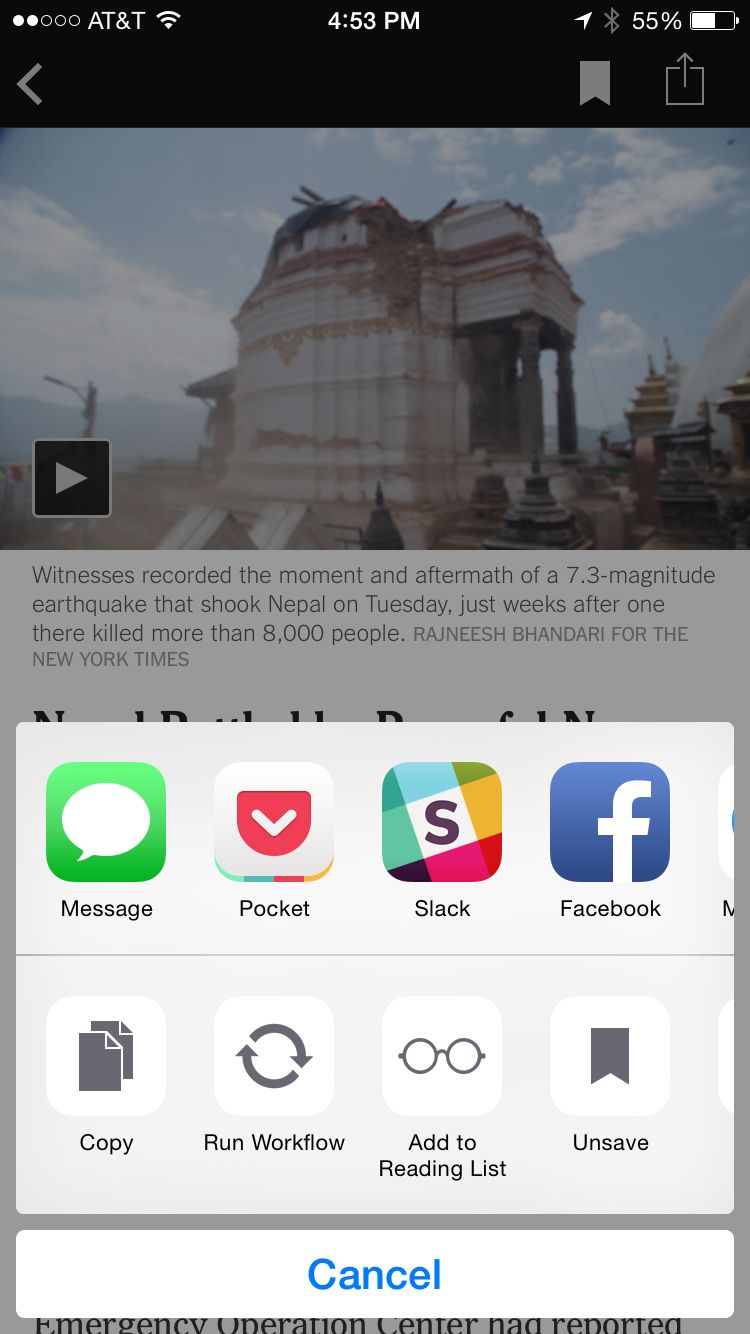The height and width of the screenshot is (1334, 750).
Task: Post the article to Facebook
Action: click(610, 822)
